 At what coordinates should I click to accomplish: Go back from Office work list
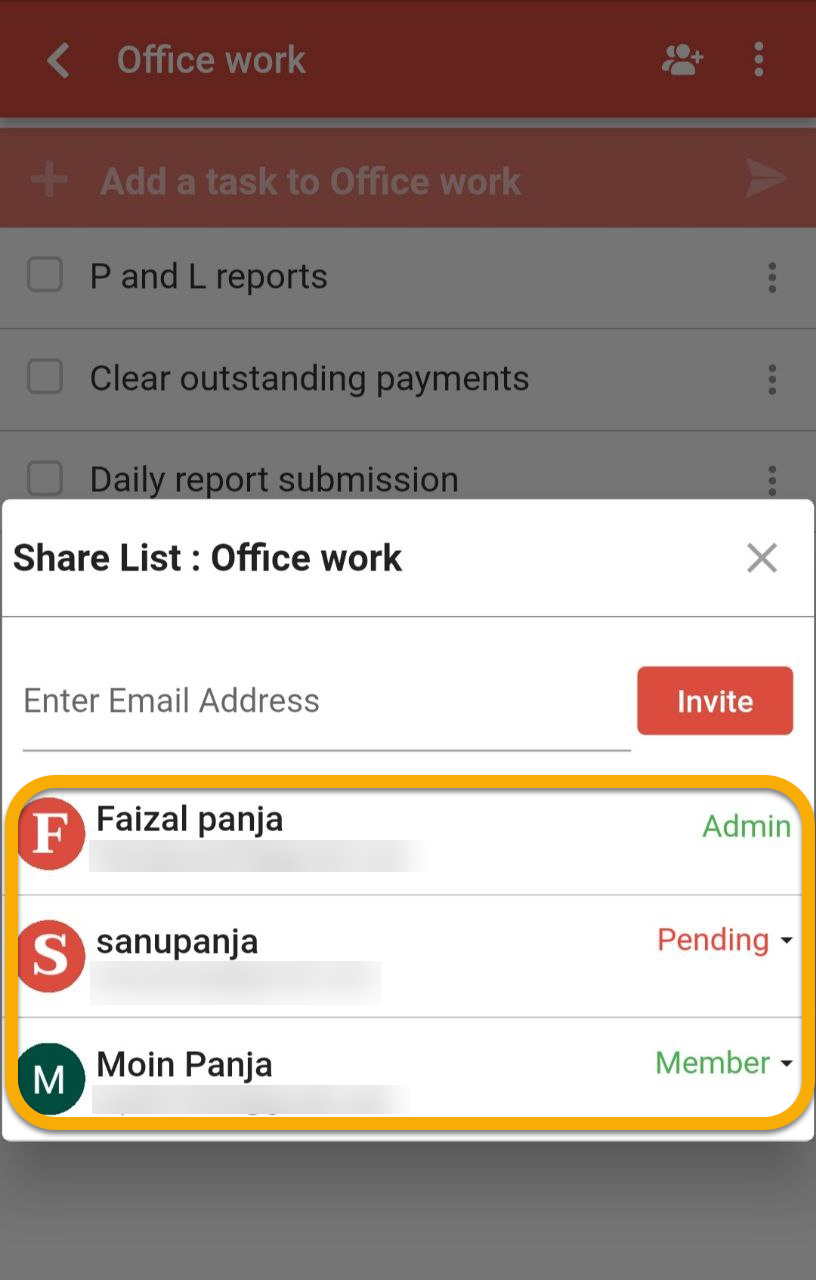click(59, 60)
